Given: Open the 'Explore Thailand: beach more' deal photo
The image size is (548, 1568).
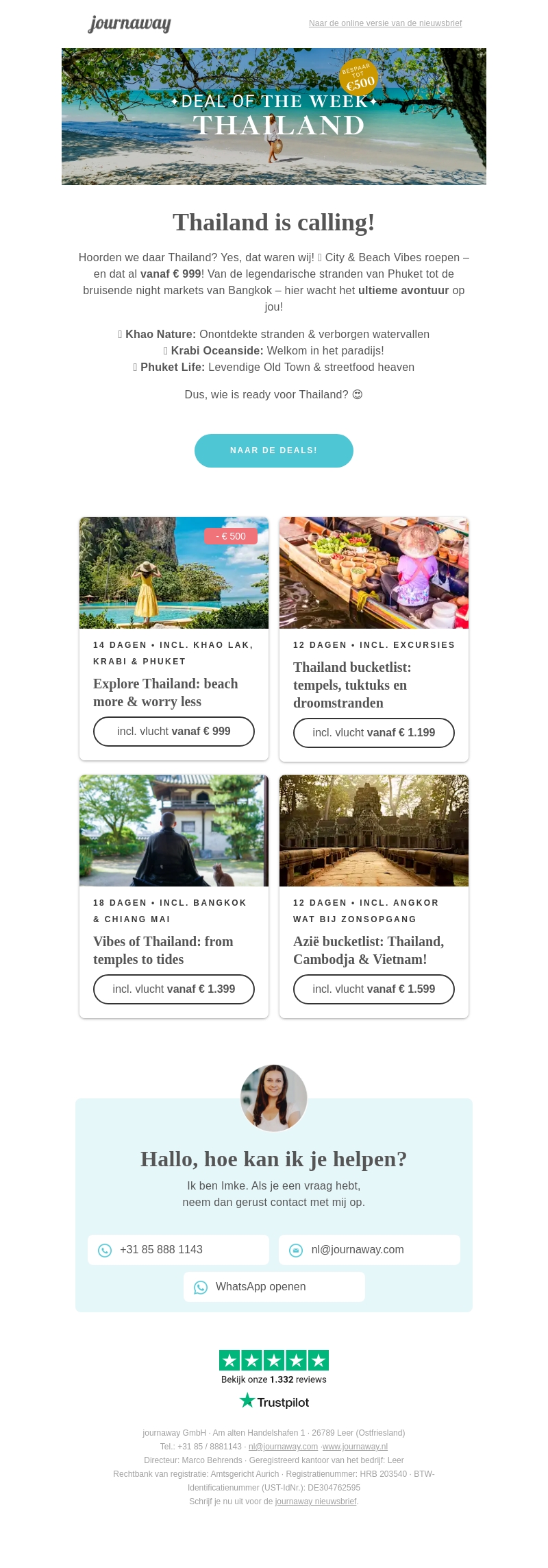Looking at the screenshot, I should [174, 572].
